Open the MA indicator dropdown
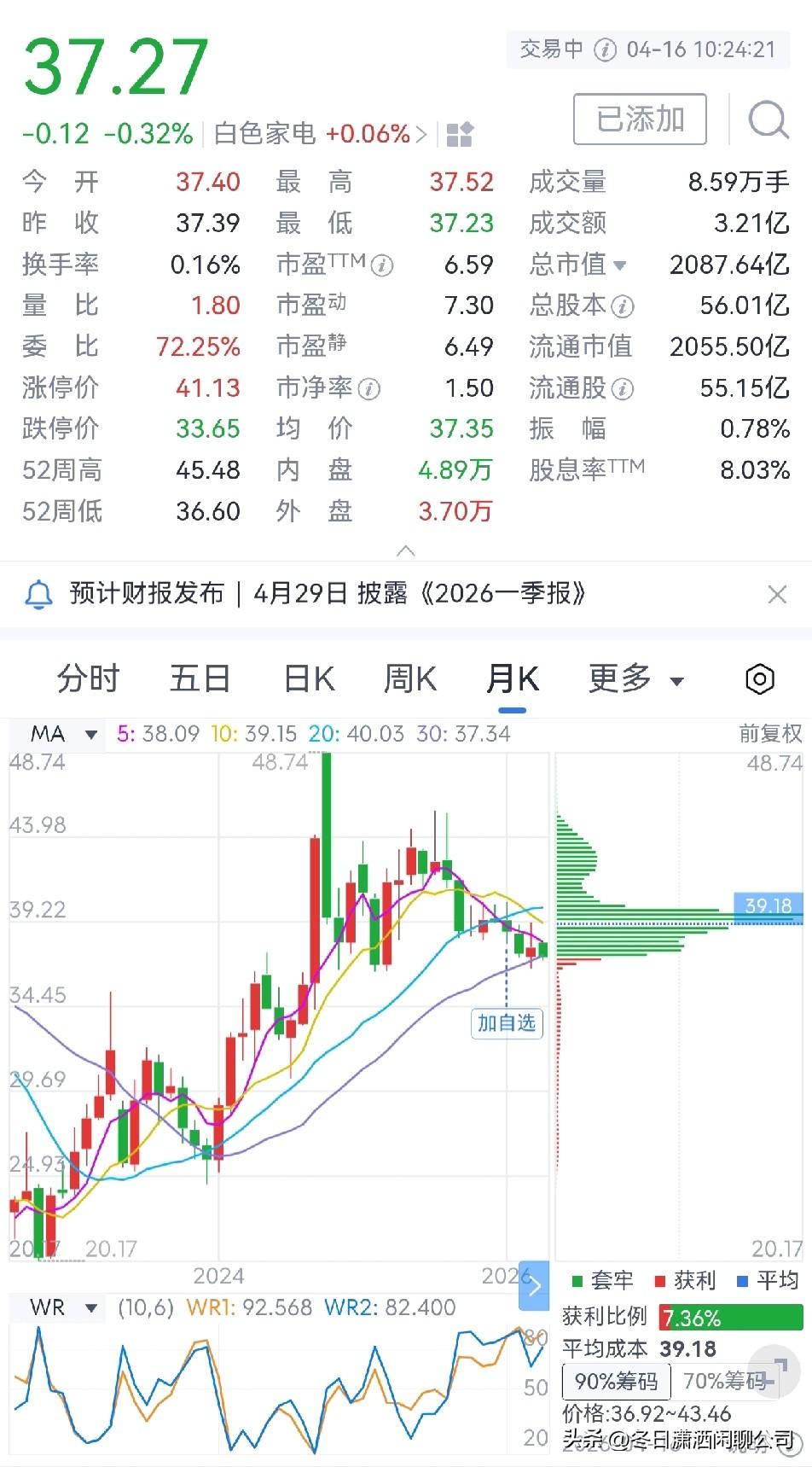Image resolution: width=812 pixels, height=1467 pixels. coord(88,734)
